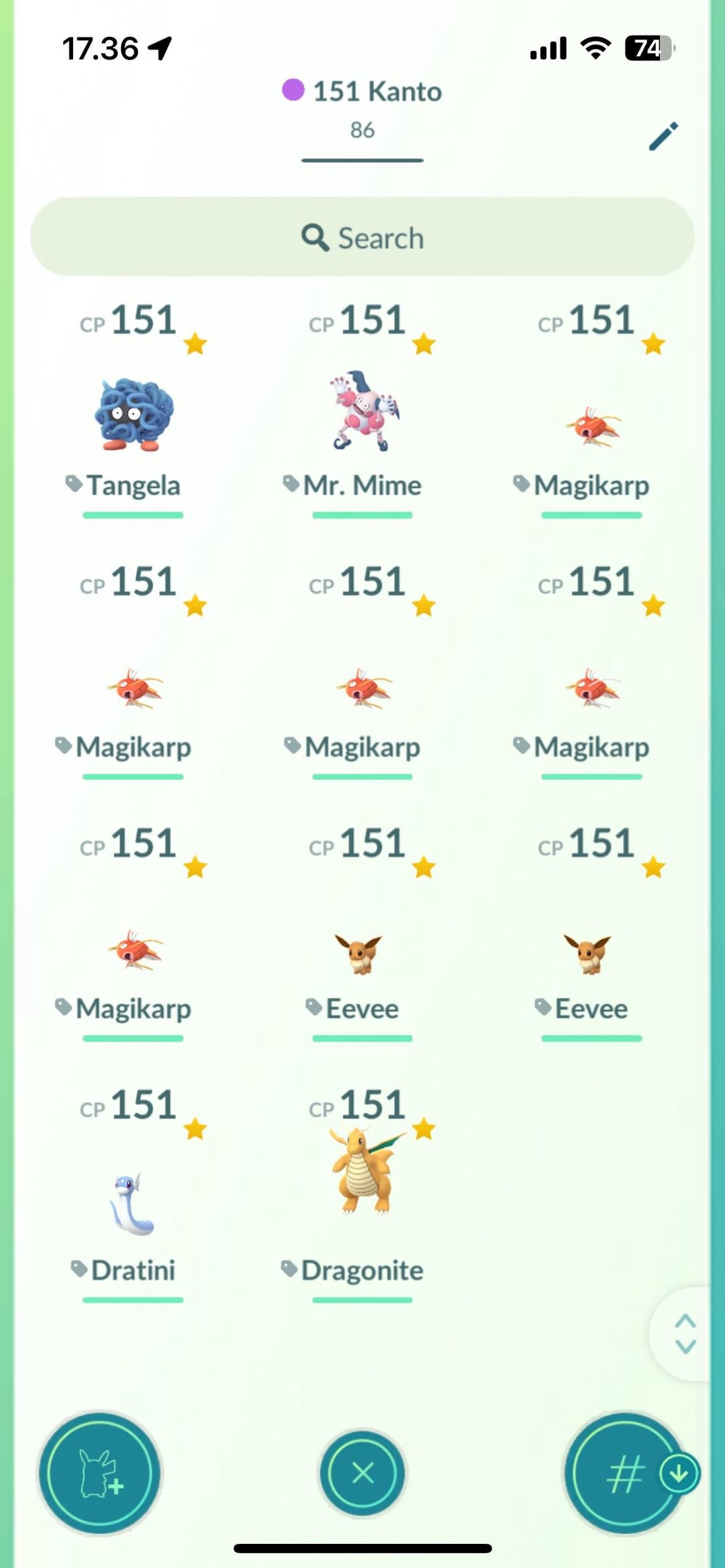
Task: Add Pokémon to this tag
Action: coord(99,1473)
